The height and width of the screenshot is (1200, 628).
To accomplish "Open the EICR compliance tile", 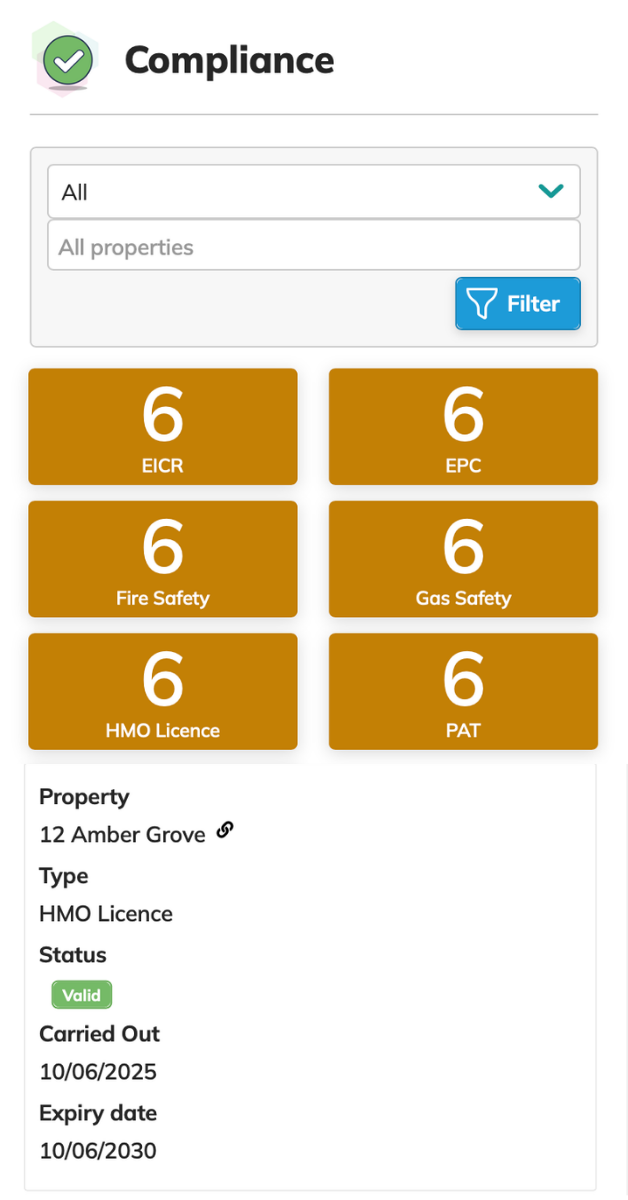I will click(163, 427).
